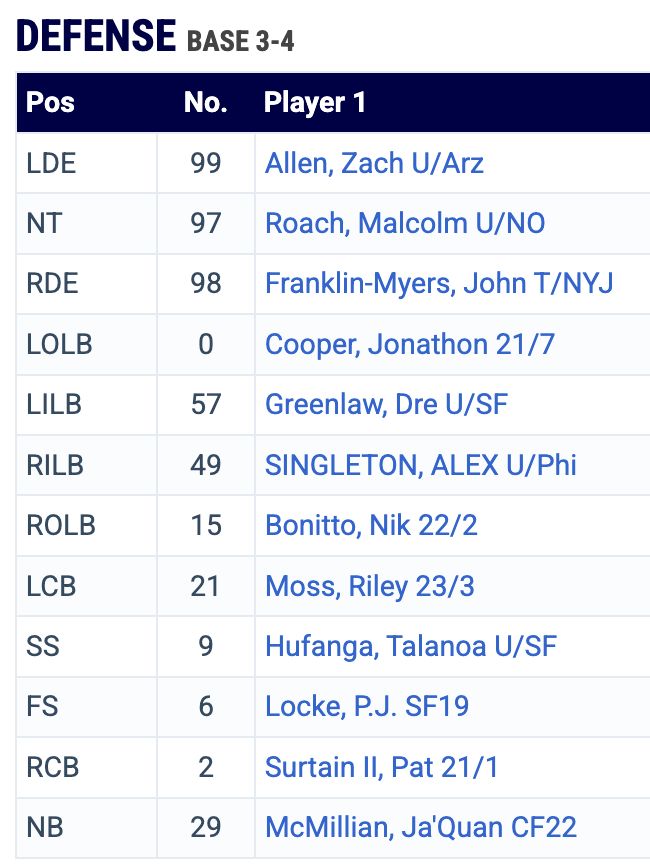The width and height of the screenshot is (650, 864).
Task: Open Dre Greenlaw's player link
Action: pos(386,405)
